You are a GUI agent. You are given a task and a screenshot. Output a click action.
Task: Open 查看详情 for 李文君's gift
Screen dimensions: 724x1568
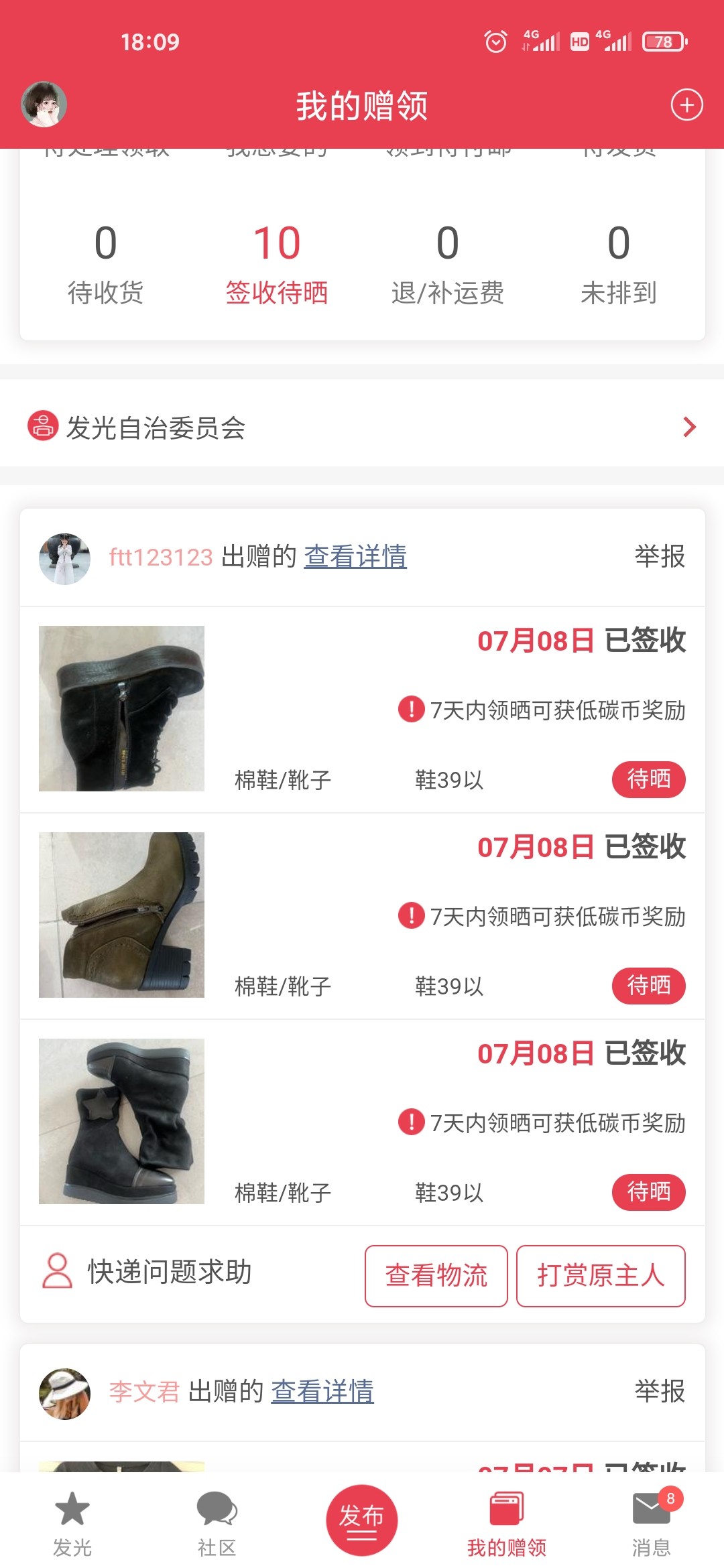(322, 1392)
